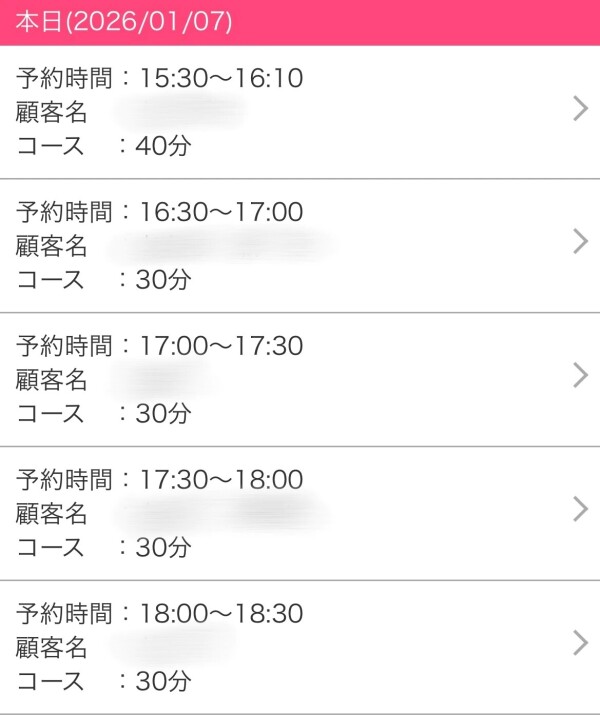
Task: Open the 15:30～16:10 reservation
Action: (x=300, y=111)
